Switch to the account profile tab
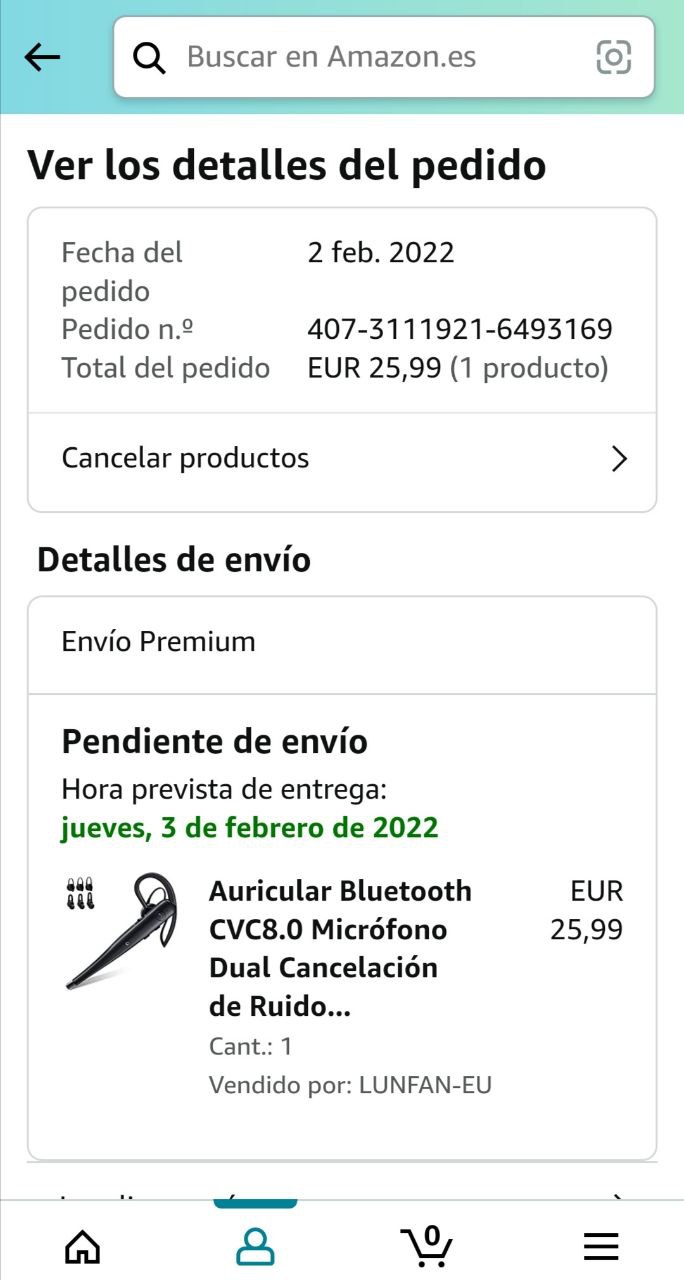The height and width of the screenshot is (1280, 684). coord(255,1246)
